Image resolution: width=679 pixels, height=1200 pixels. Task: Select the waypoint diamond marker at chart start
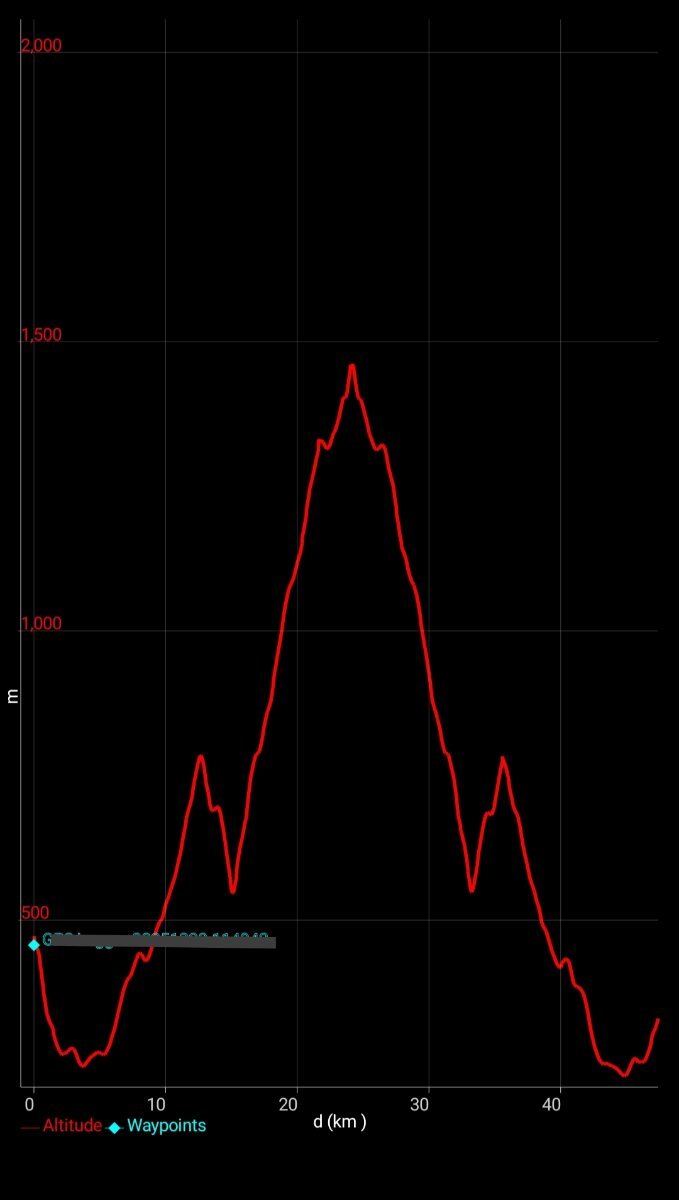[34, 944]
